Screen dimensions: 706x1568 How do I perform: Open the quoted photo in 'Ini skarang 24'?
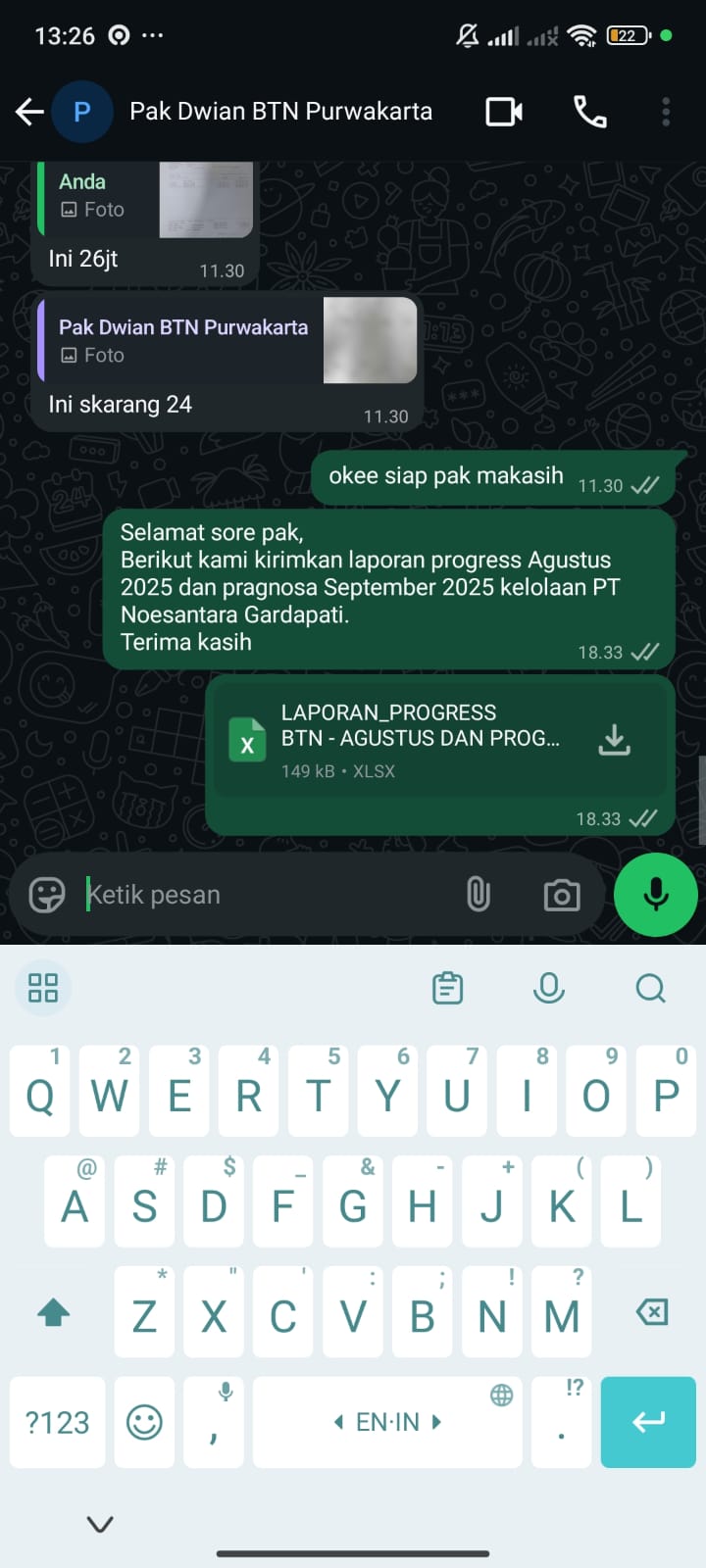click(370, 340)
